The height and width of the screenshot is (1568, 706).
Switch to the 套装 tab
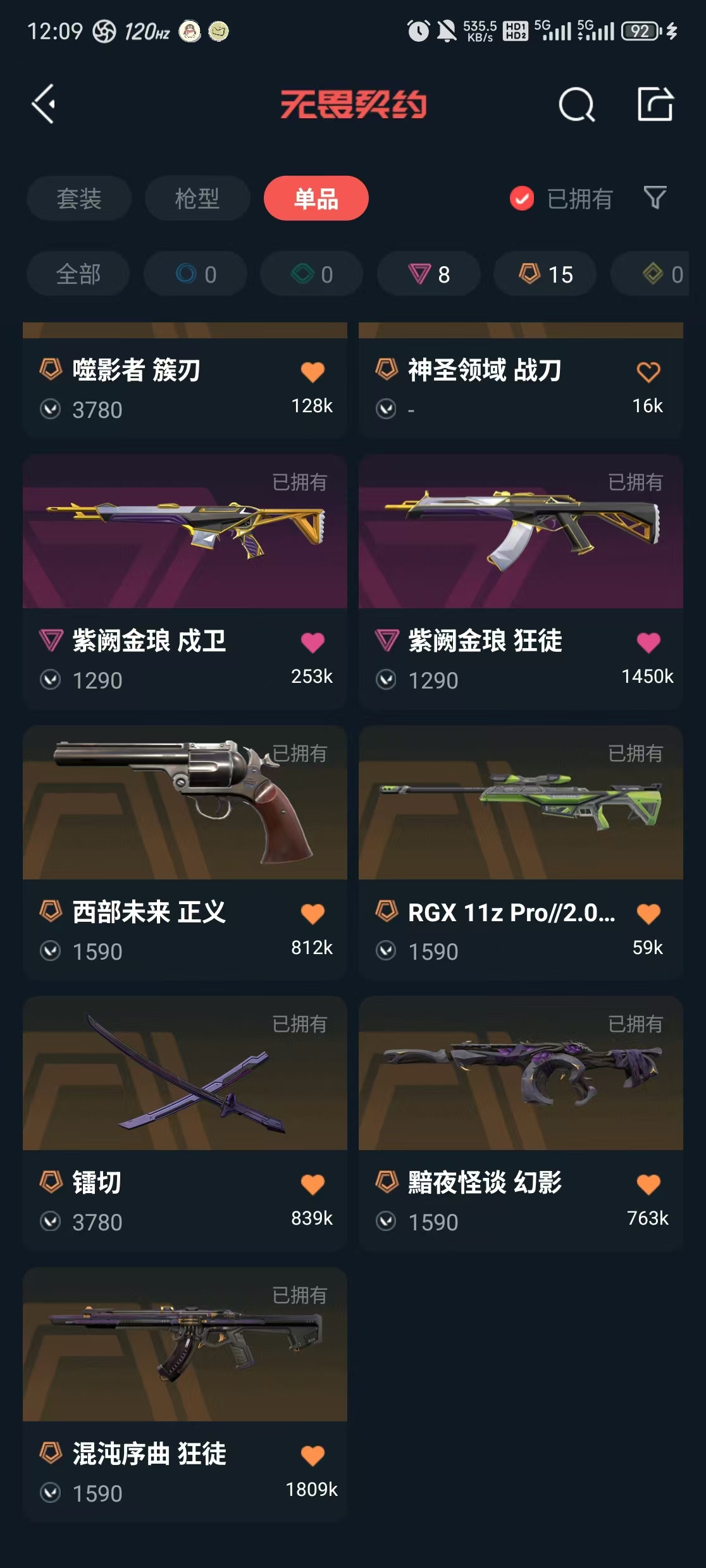79,199
